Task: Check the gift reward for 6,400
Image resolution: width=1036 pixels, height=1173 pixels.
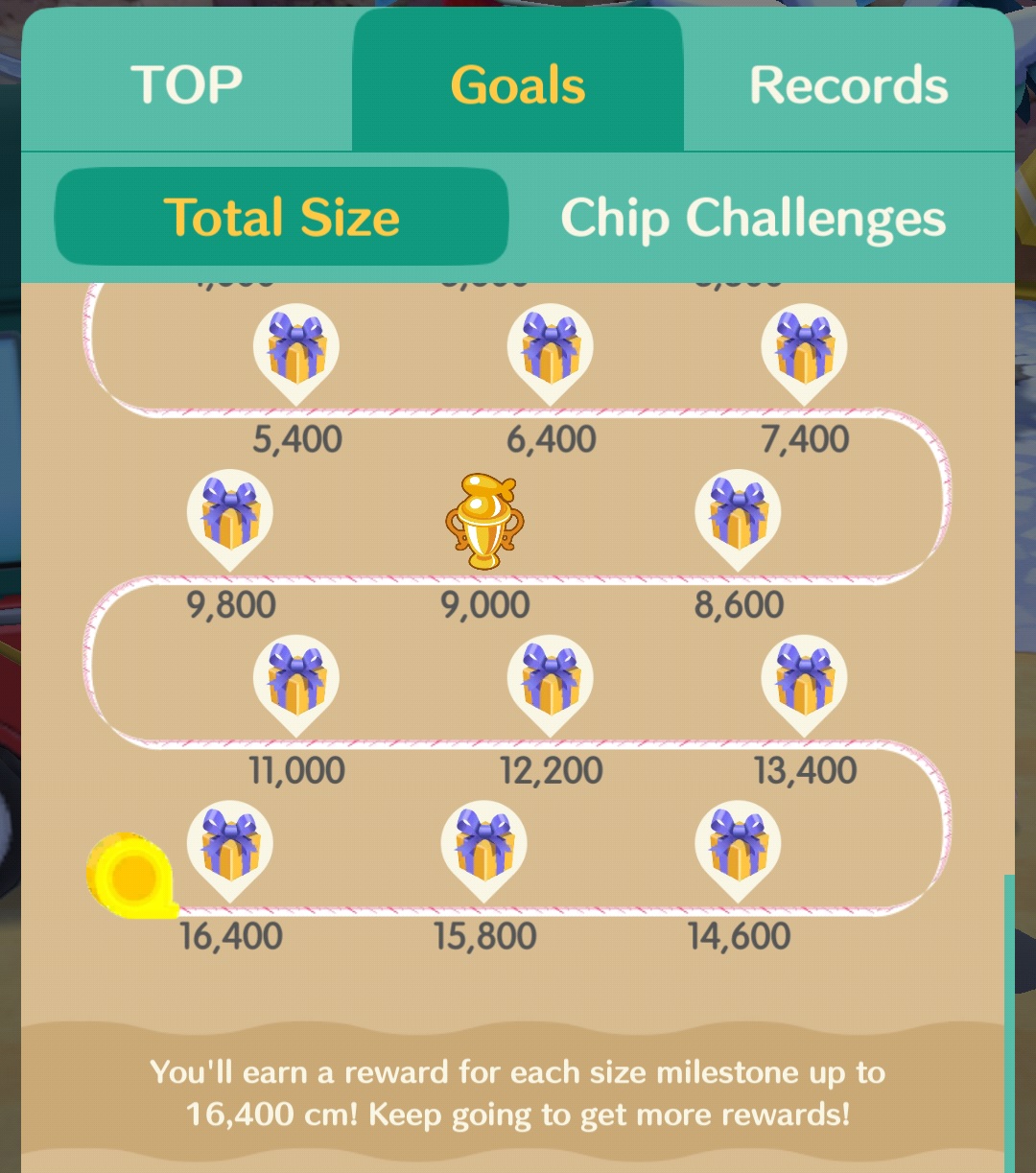Action: point(550,349)
